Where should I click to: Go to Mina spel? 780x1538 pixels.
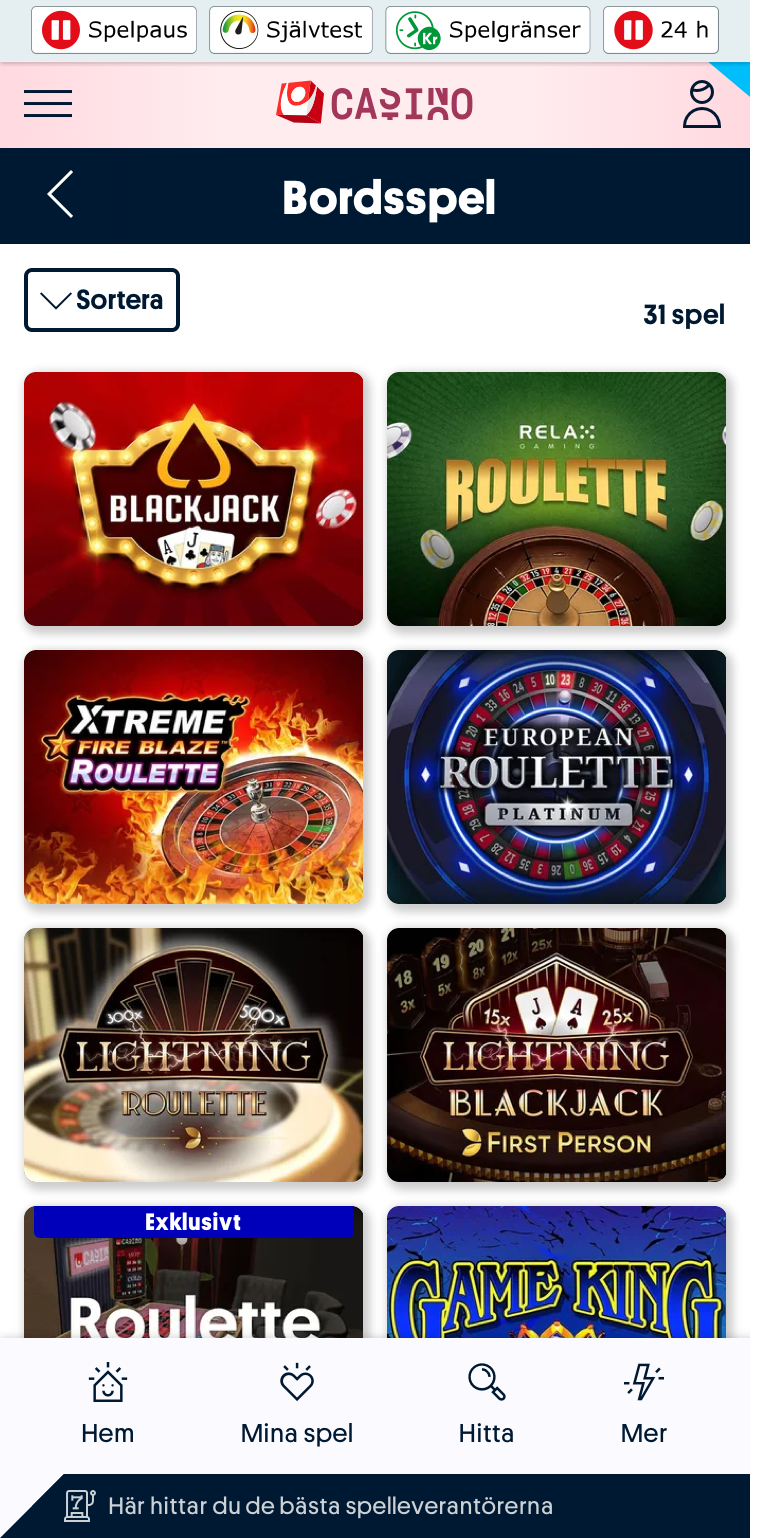(x=297, y=1405)
